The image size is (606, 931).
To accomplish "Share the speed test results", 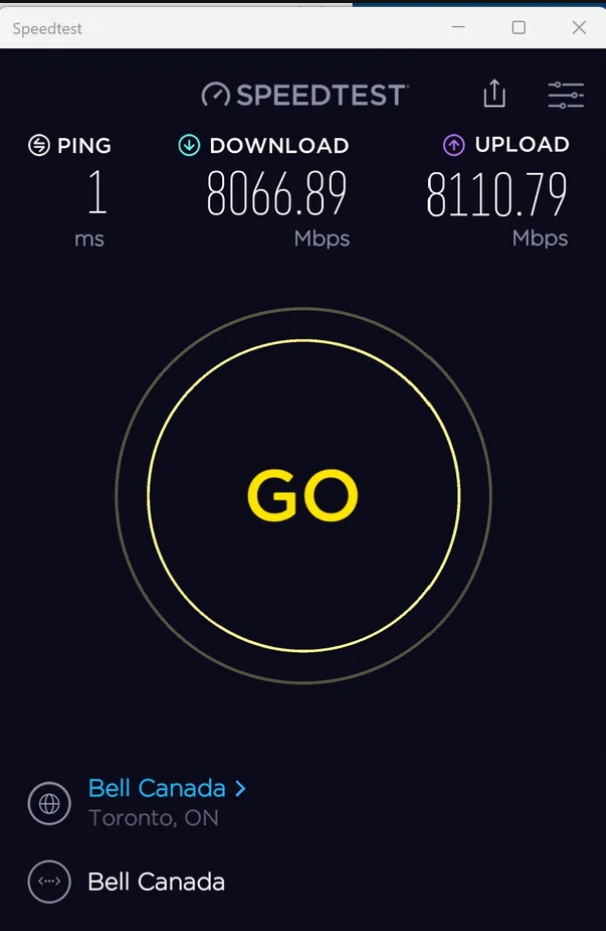I will (x=494, y=94).
